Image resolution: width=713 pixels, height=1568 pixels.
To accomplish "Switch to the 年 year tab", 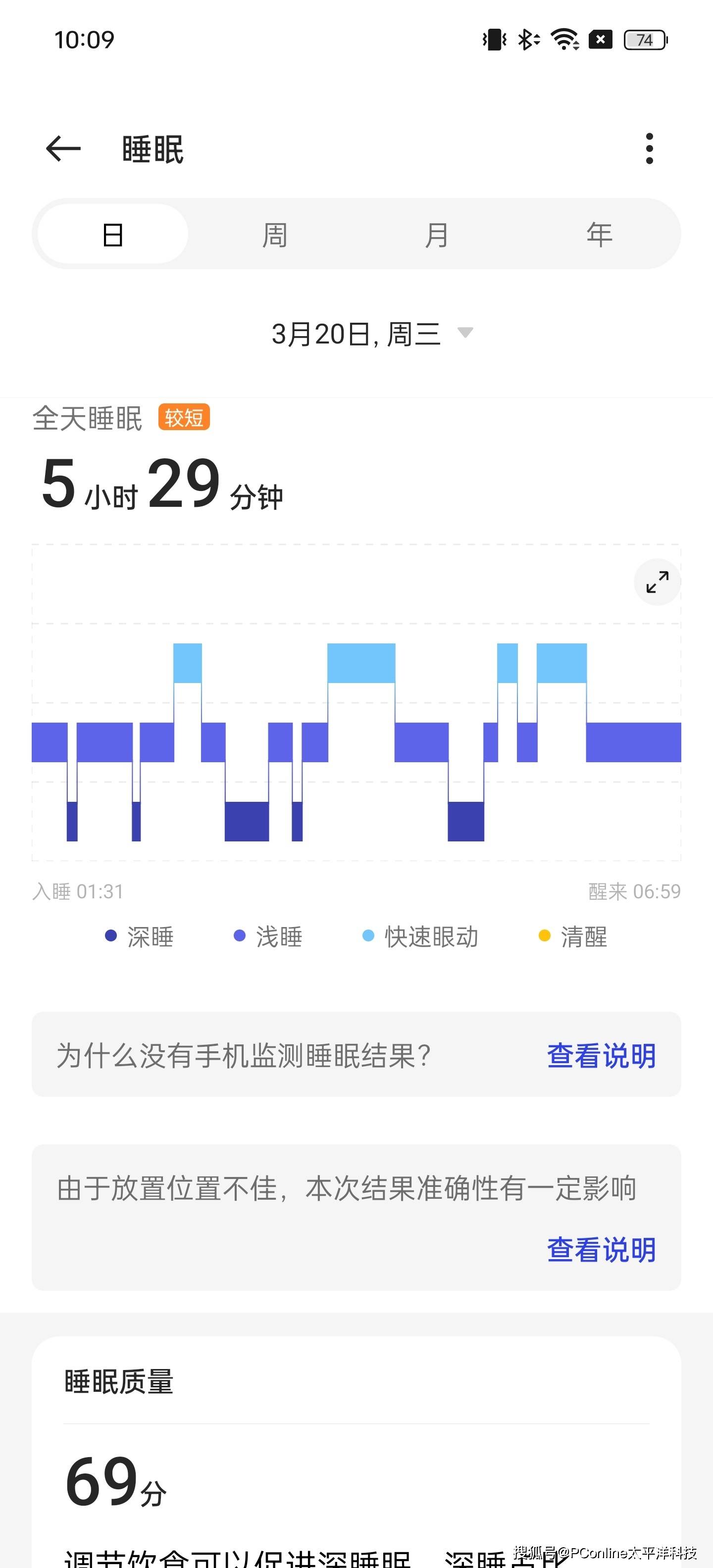I will tap(599, 234).
